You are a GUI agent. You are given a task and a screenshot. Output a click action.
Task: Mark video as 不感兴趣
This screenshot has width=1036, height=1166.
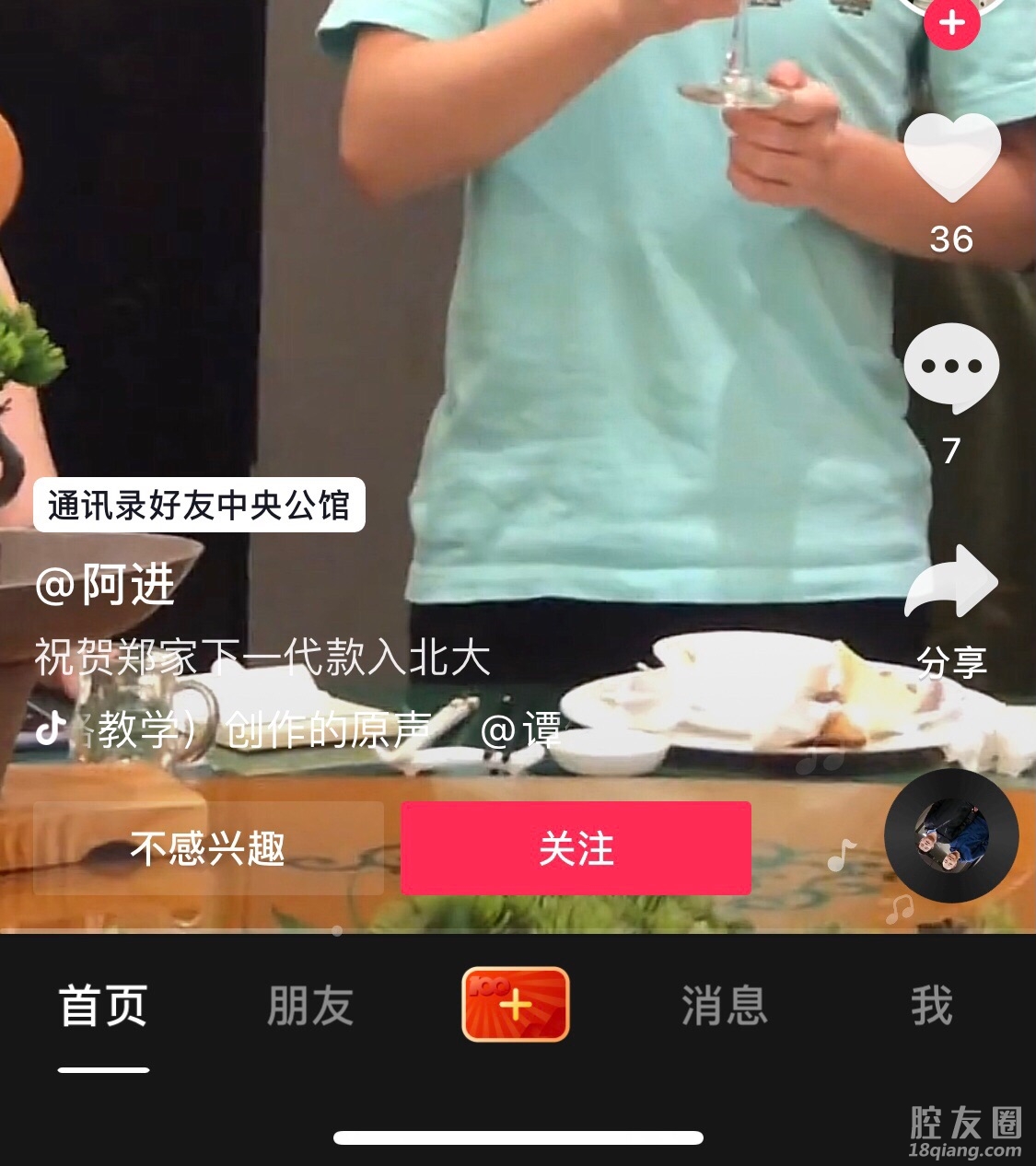(x=208, y=848)
